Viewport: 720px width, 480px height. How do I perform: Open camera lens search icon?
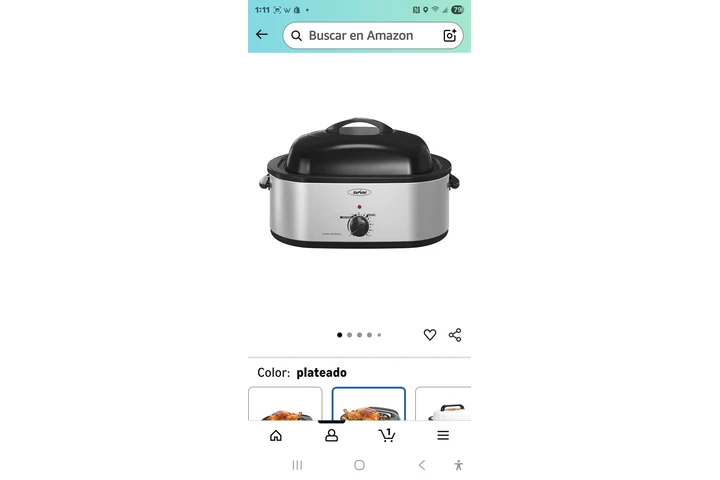click(x=450, y=36)
